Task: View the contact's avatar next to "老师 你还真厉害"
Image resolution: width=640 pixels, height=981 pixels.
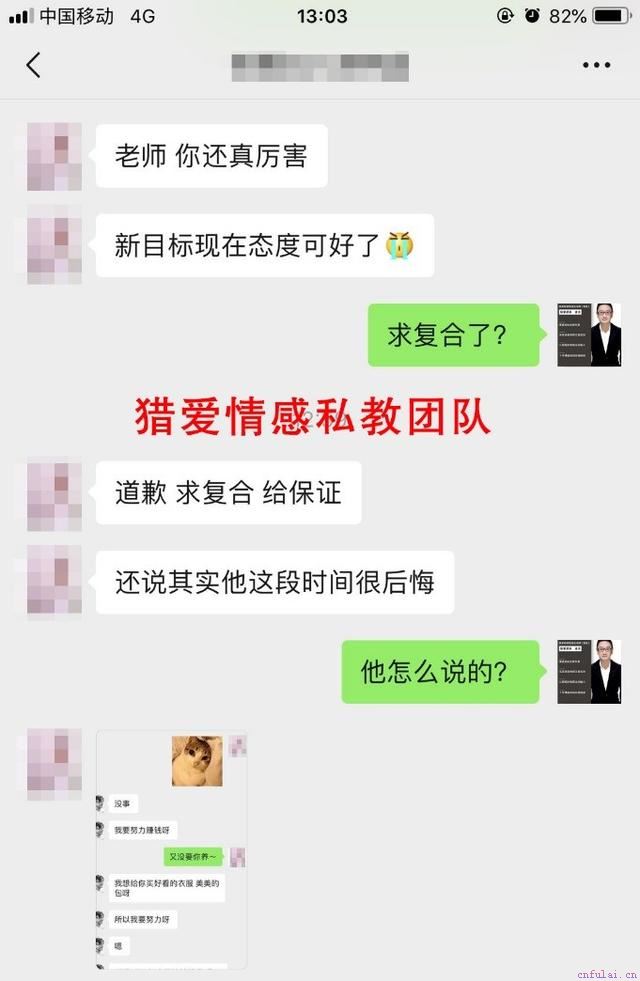Action: tap(54, 157)
